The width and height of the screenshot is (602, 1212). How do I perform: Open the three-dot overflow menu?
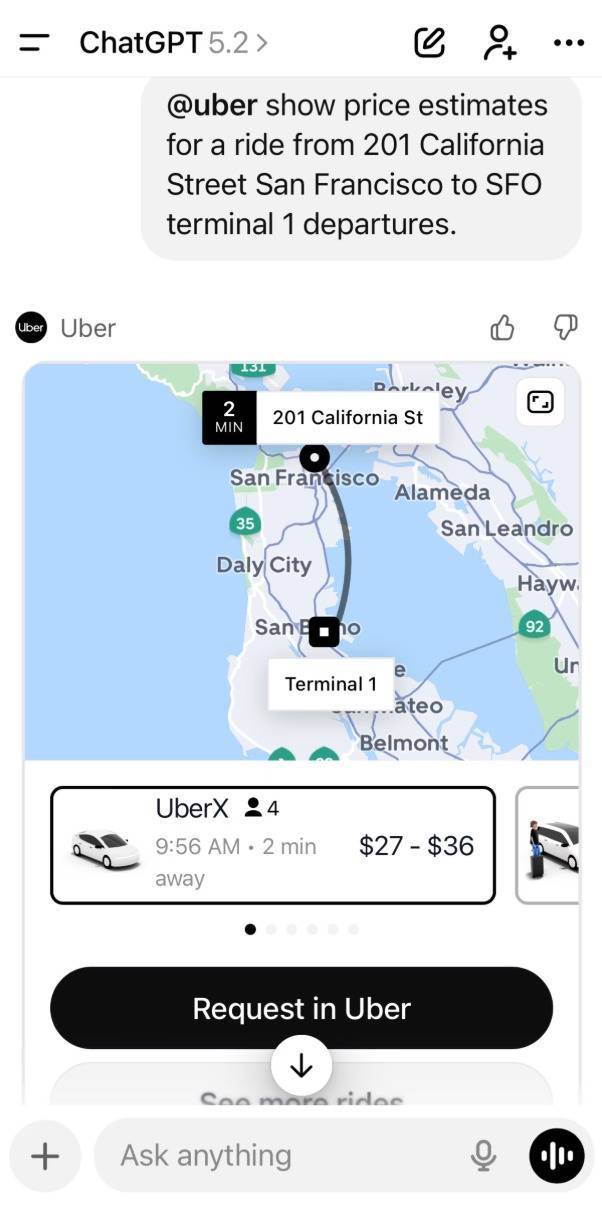568,43
